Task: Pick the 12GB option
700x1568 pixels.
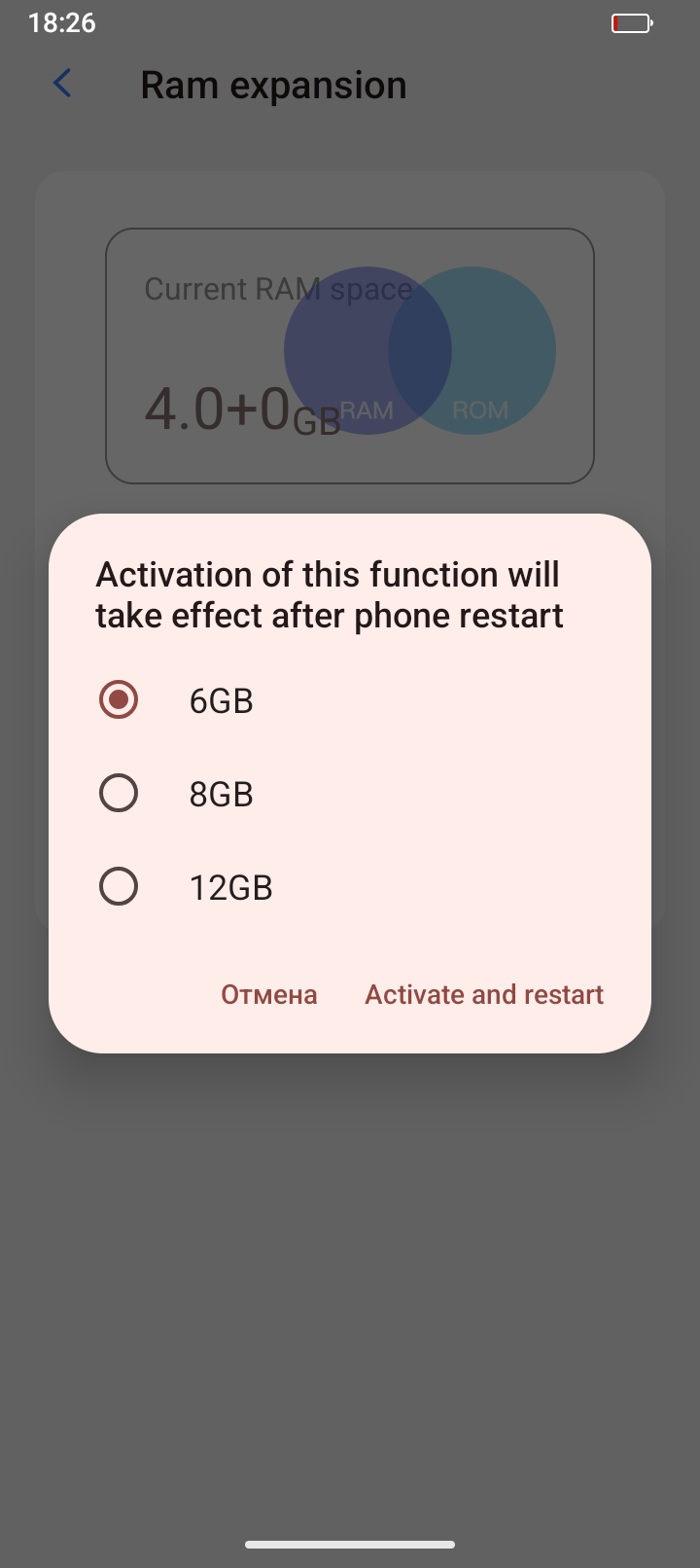Action: coord(119,887)
